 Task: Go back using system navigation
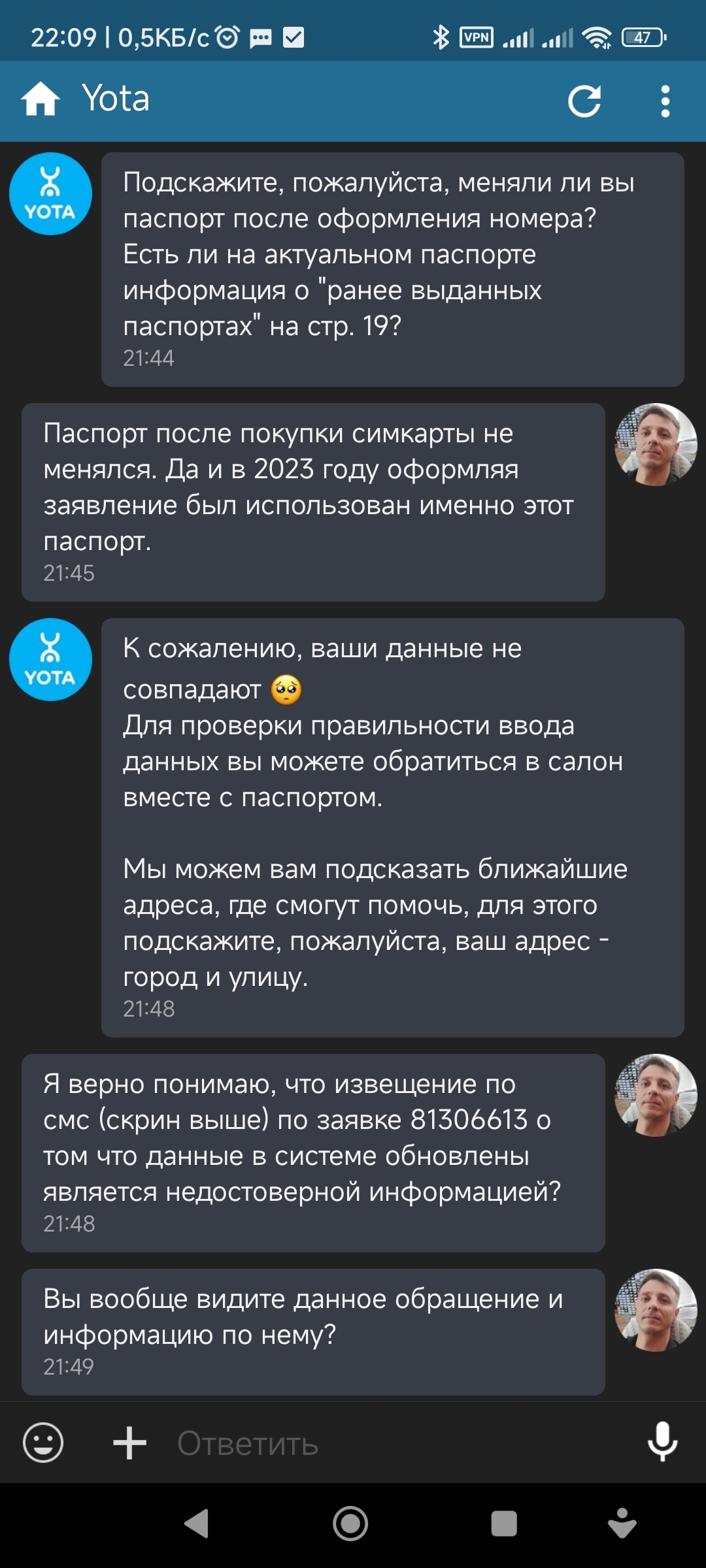[x=197, y=1524]
